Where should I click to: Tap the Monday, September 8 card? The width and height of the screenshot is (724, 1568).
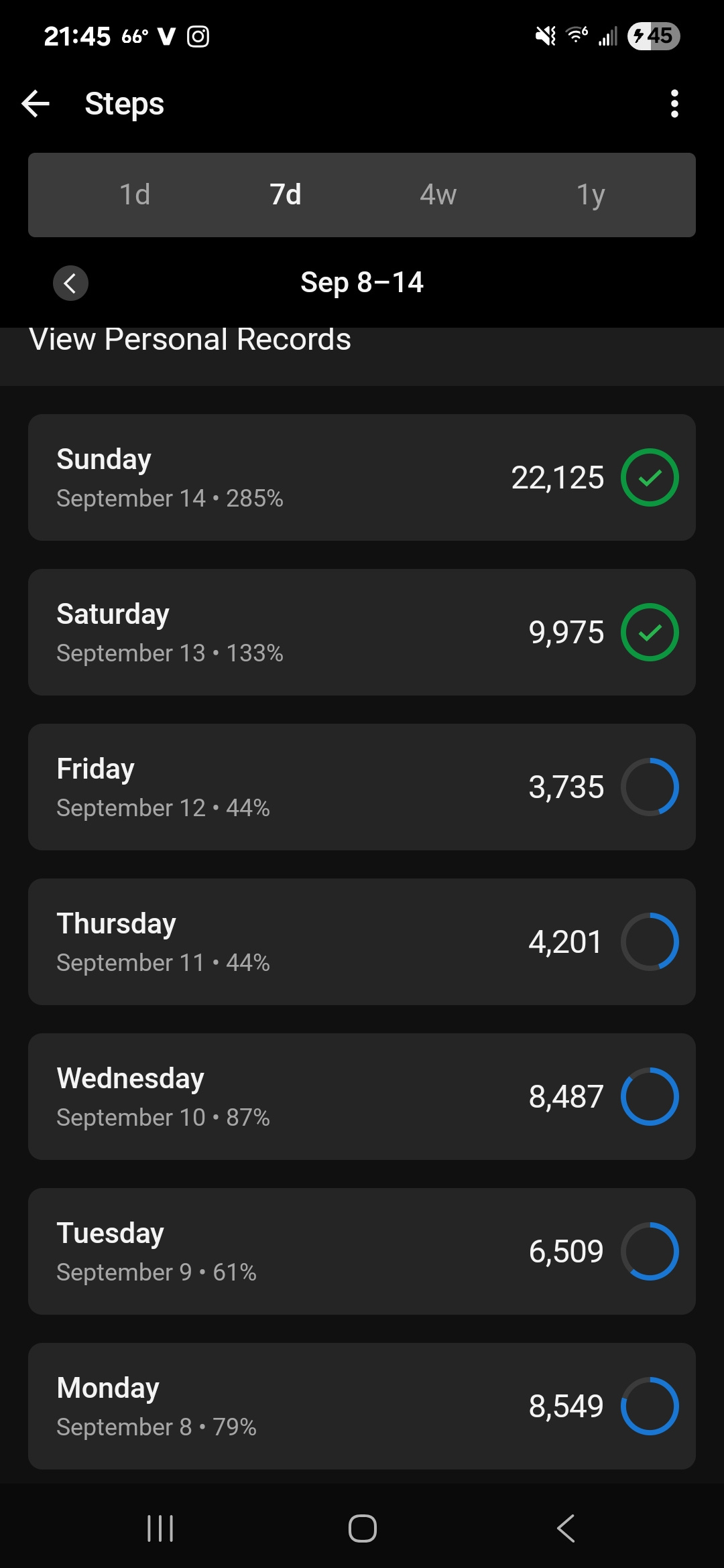[x=362, y=1407]
